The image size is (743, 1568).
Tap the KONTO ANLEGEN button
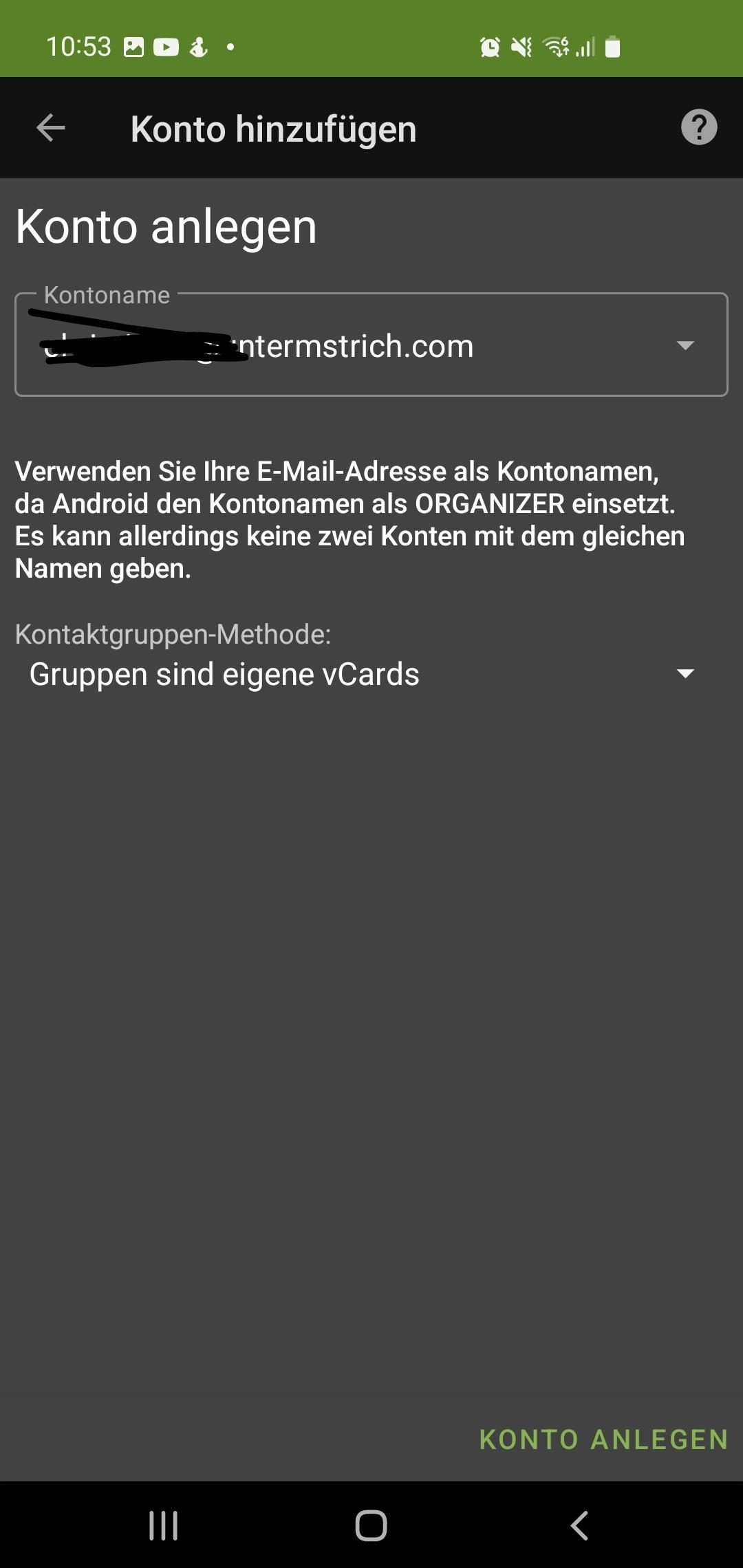click(603, 1439)
